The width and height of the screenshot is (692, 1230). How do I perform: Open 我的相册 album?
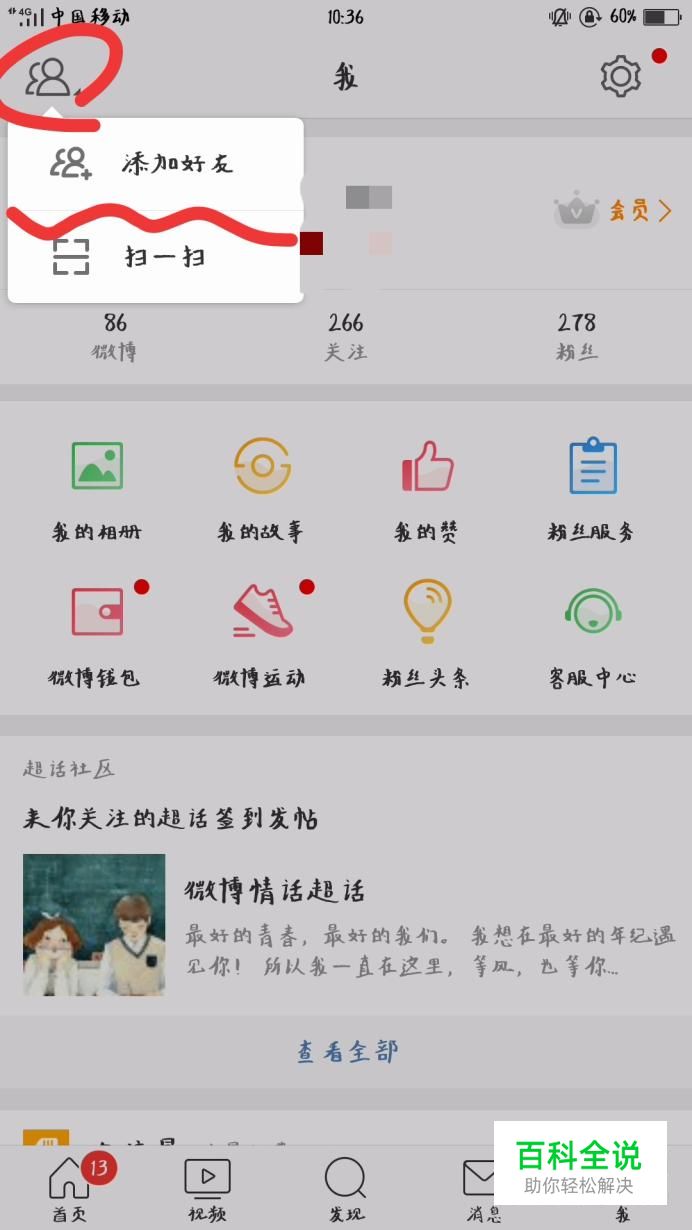pos(97,488)
